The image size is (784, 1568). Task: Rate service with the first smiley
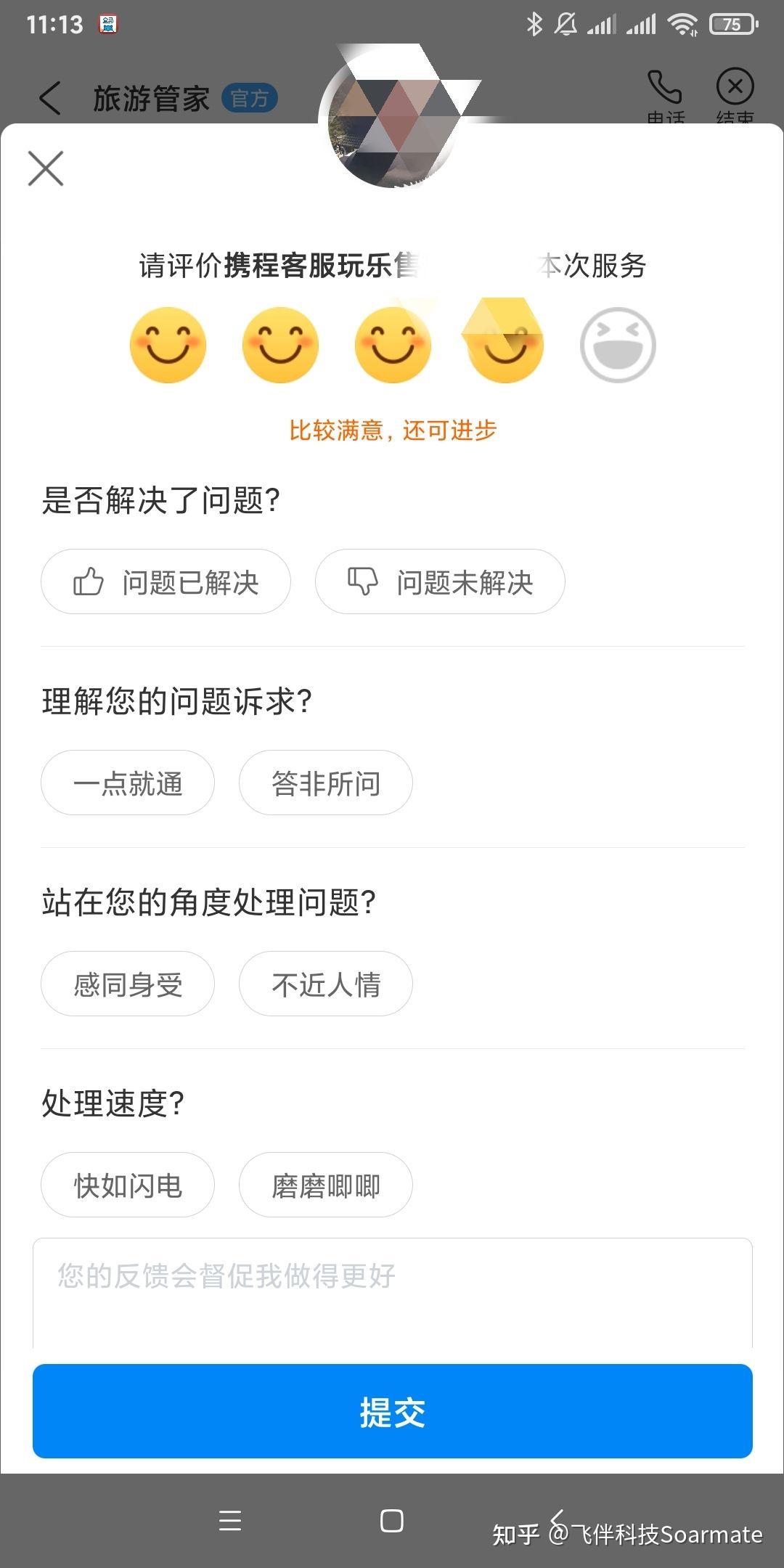click(168, 345)
